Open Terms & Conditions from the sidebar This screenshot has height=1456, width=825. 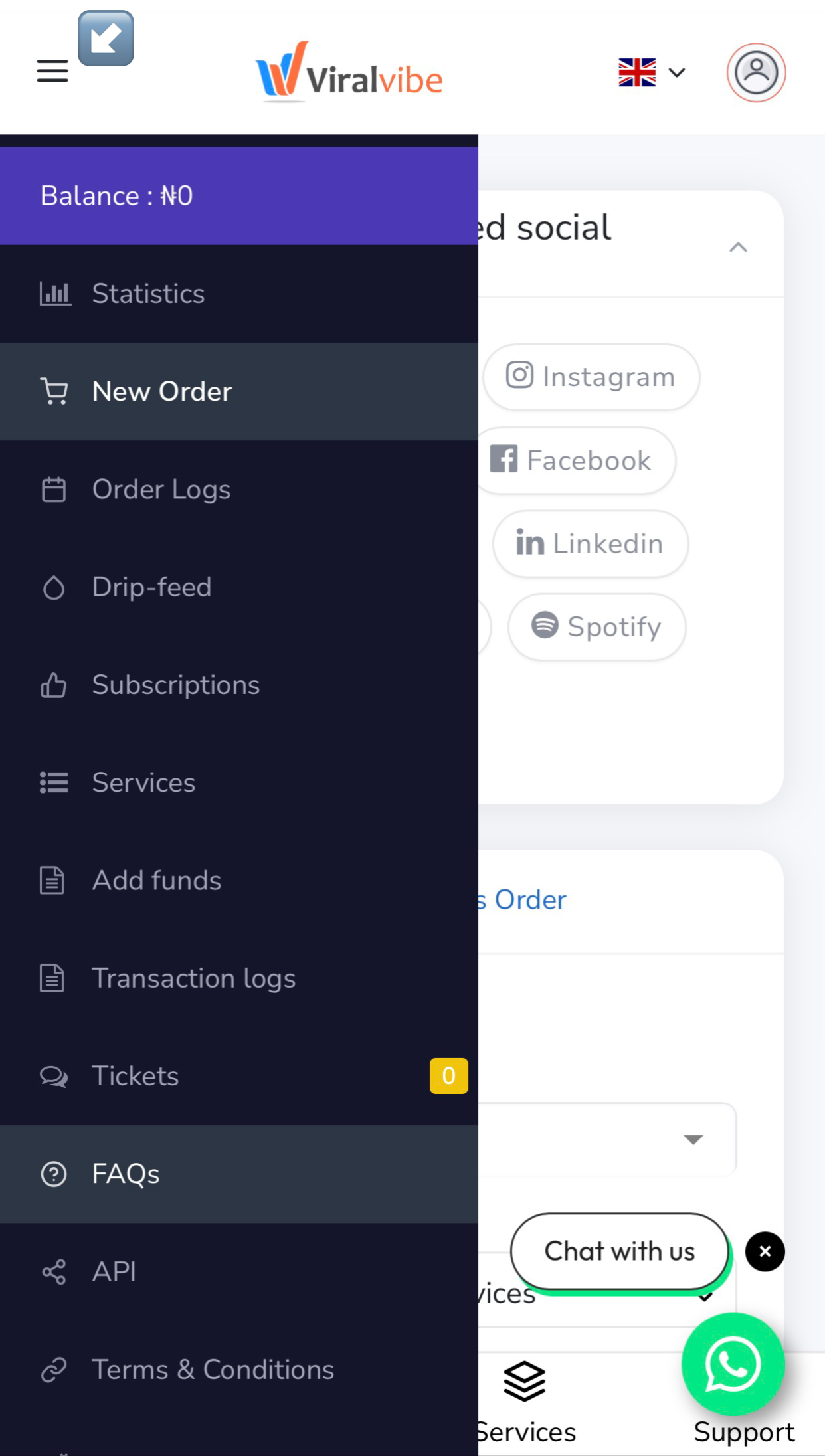click(x=213, y=1369)
